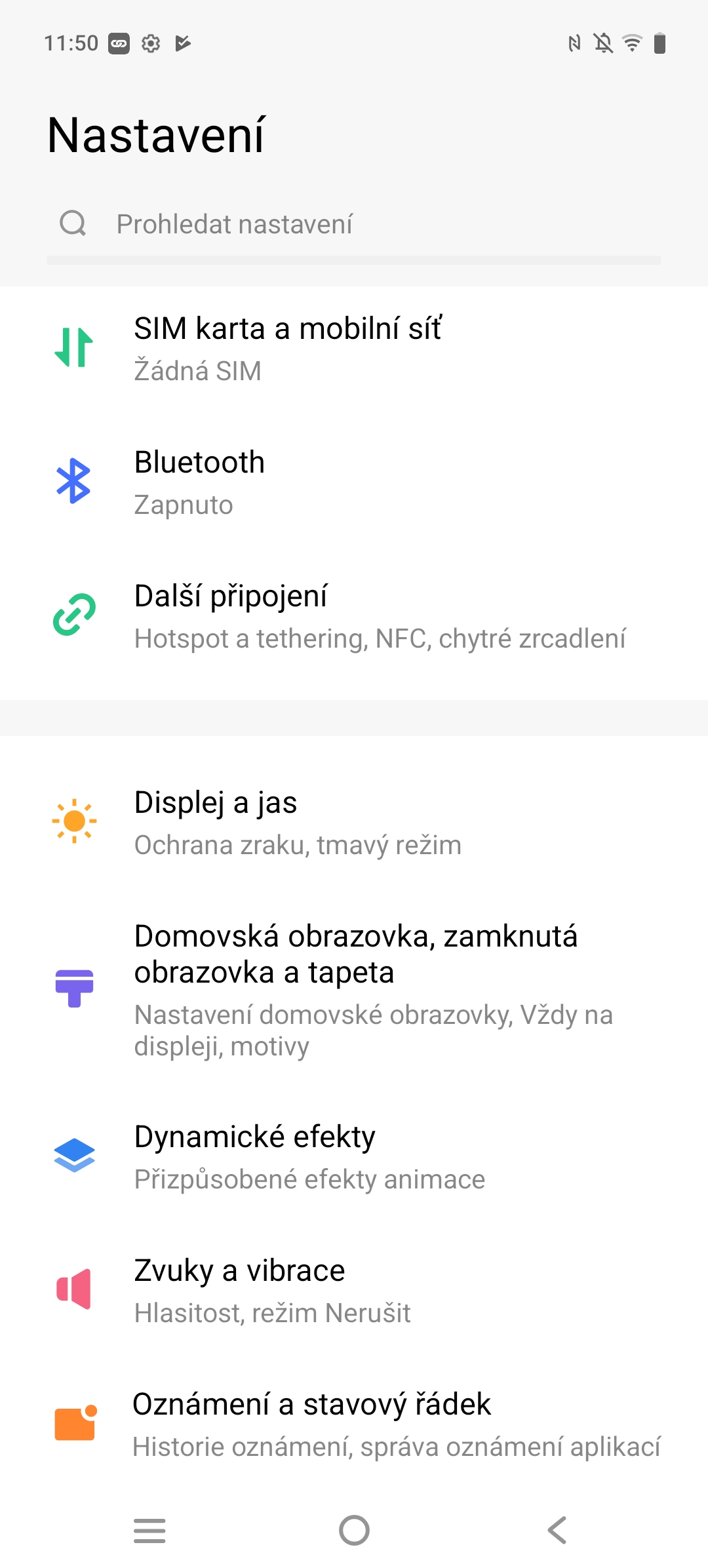Go to Další připojení
The width and height of the screenshot is (708, 1568).
coord(354,616)
